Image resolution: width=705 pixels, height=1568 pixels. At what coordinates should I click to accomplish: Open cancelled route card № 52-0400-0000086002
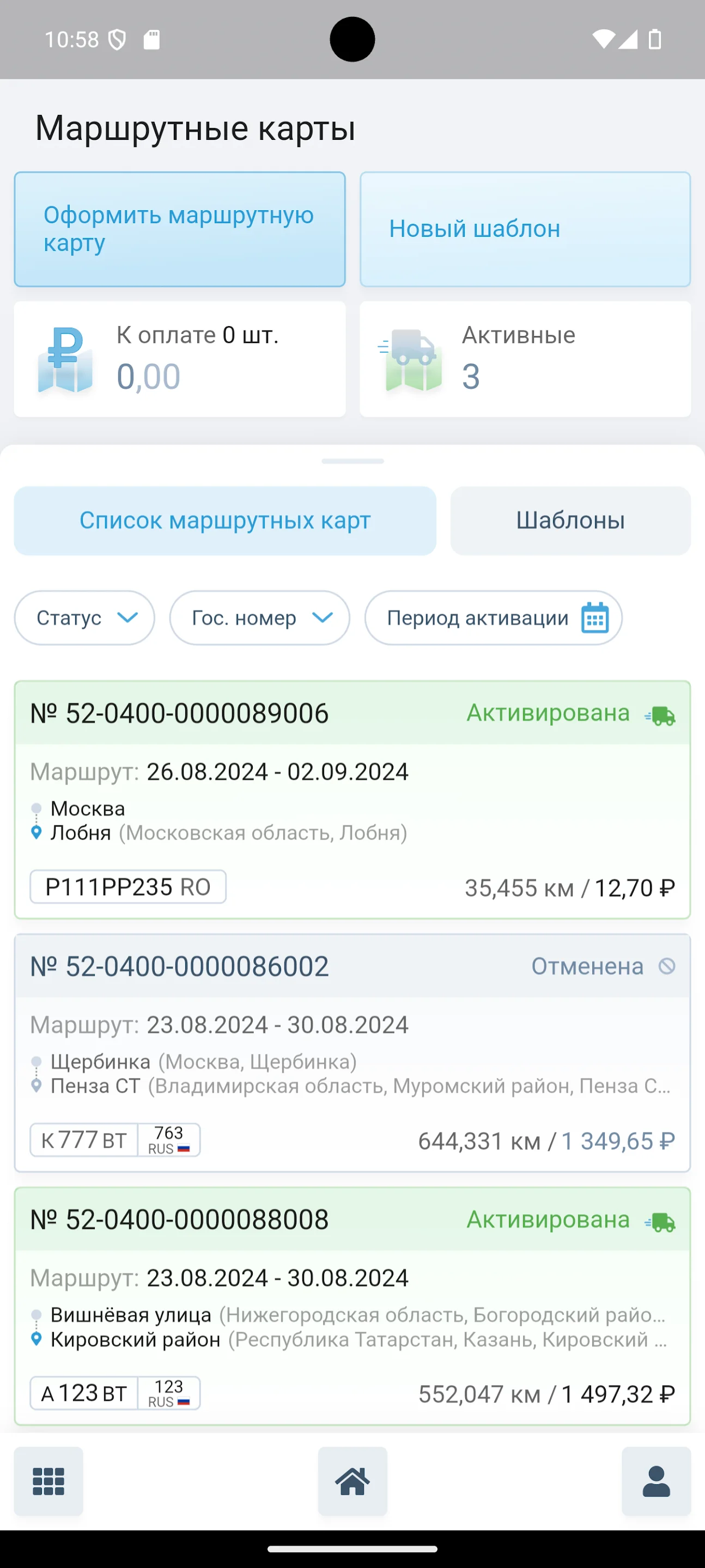352,1052
